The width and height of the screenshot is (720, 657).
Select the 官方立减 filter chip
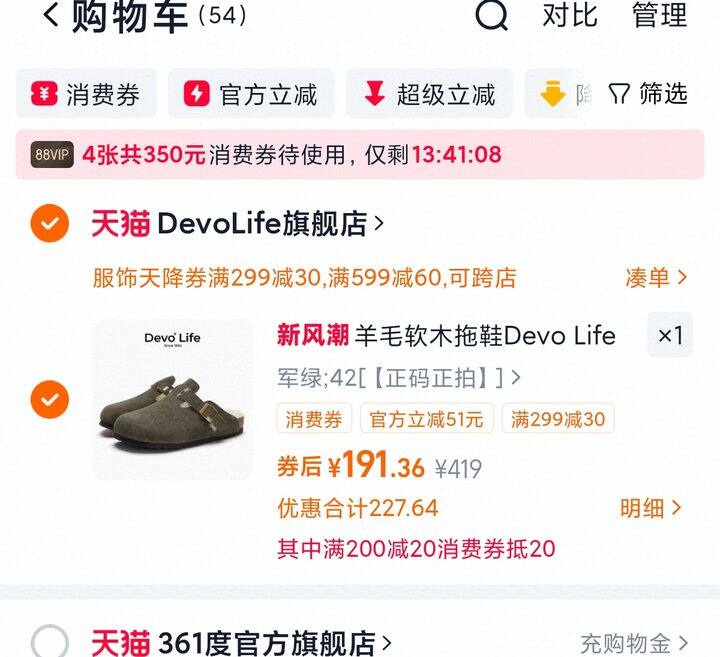click(251, 94)
